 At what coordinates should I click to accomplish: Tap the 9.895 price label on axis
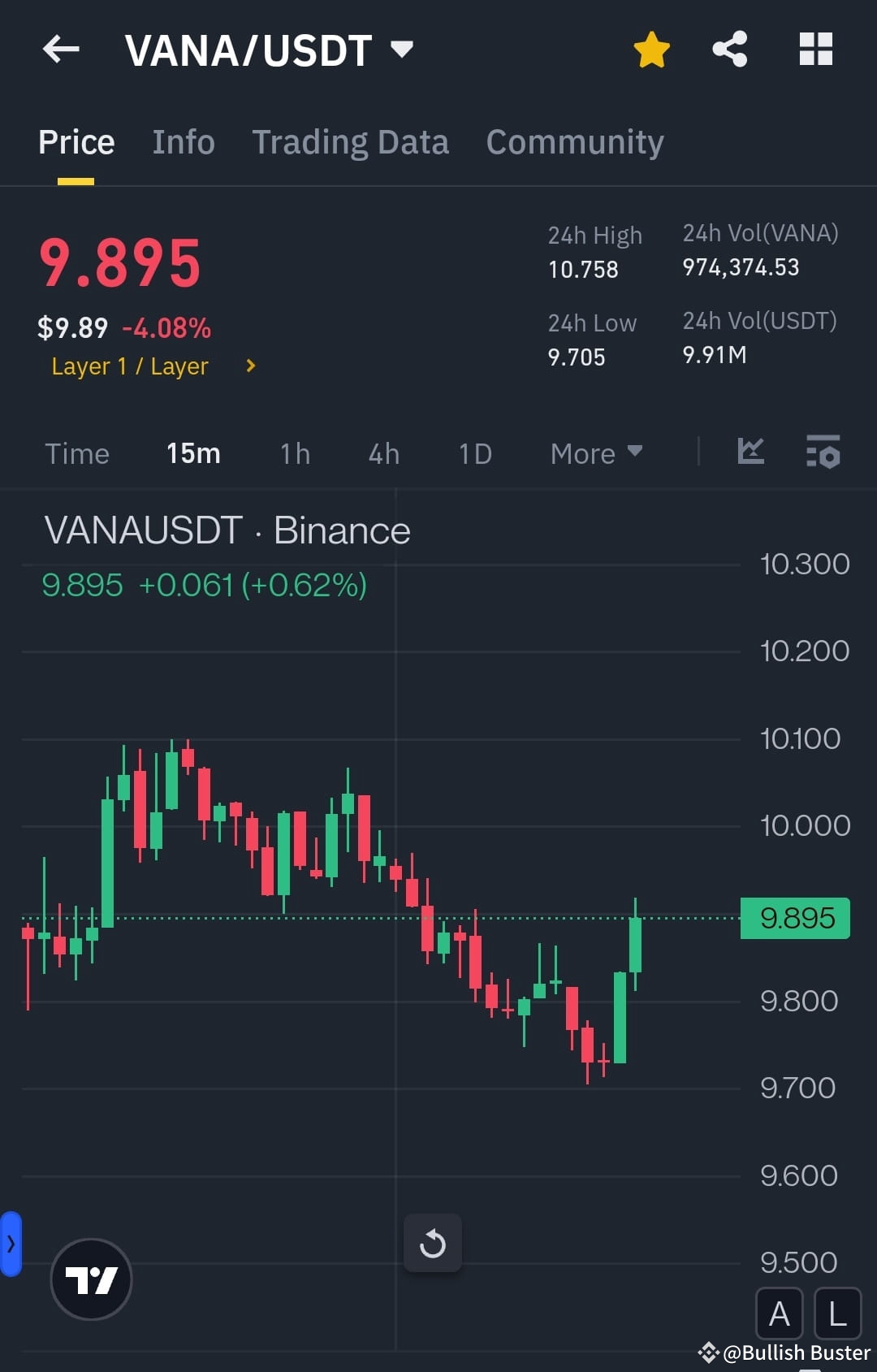794,917
